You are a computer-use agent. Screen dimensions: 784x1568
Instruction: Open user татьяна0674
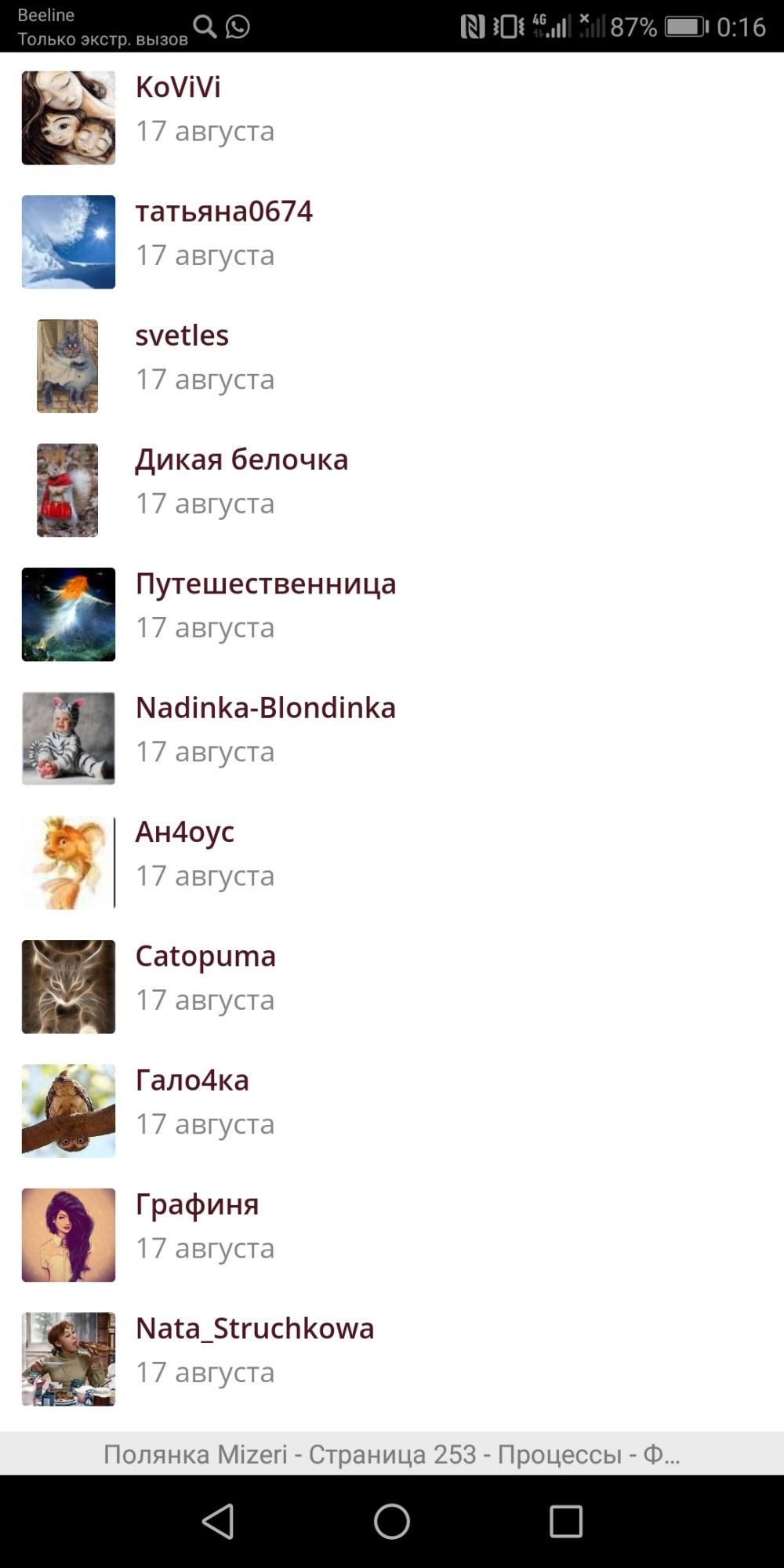coord(223,212)
